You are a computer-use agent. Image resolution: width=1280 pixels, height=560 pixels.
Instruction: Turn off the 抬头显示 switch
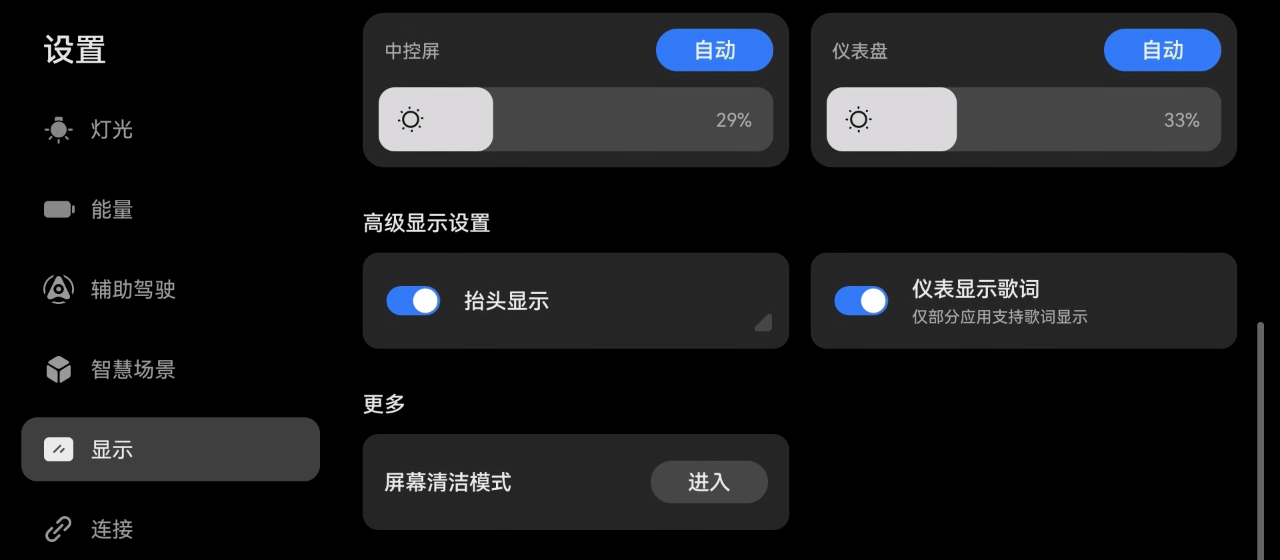click(x=413, y=301)
